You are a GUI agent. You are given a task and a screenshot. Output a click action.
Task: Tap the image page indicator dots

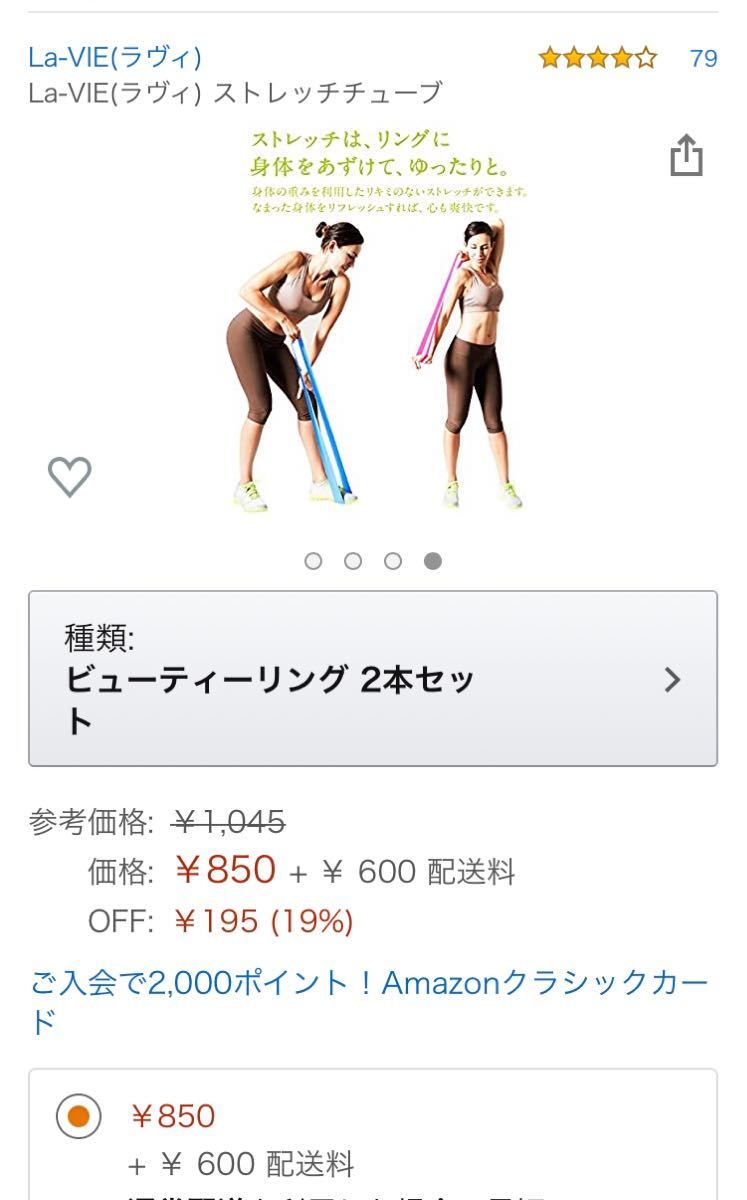point(373,561)
